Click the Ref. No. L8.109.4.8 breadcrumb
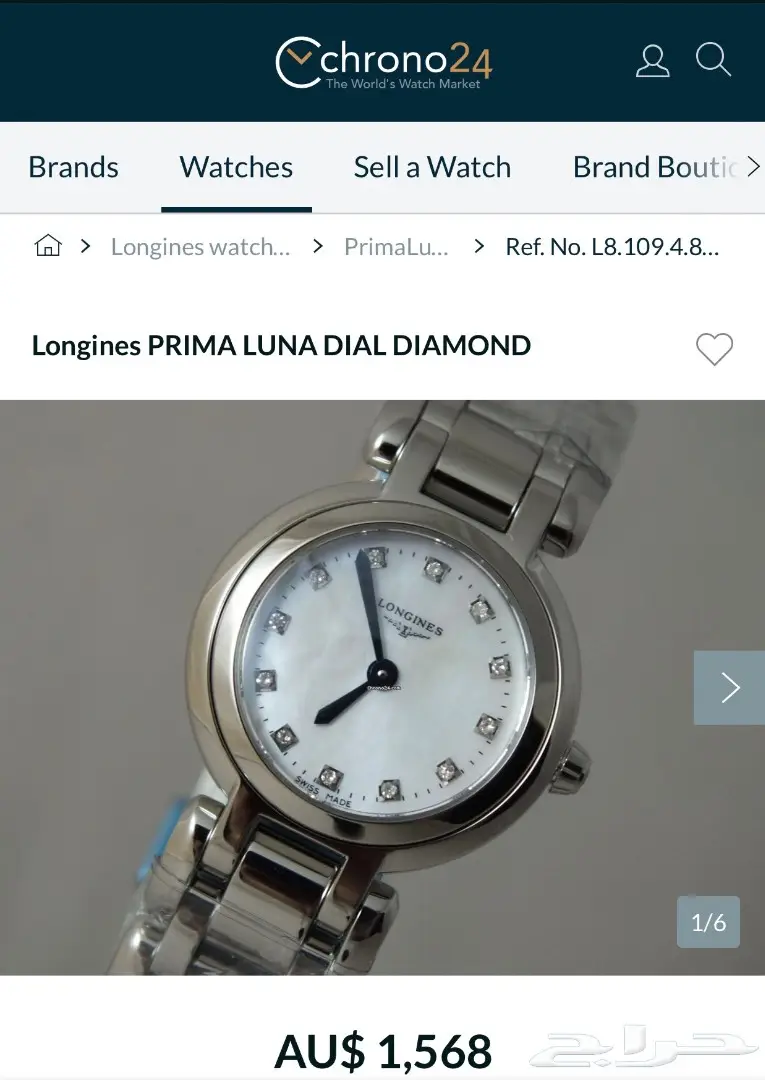Image resolution: width=765 pixels, height=1080 pixels. tap(613, 246)
